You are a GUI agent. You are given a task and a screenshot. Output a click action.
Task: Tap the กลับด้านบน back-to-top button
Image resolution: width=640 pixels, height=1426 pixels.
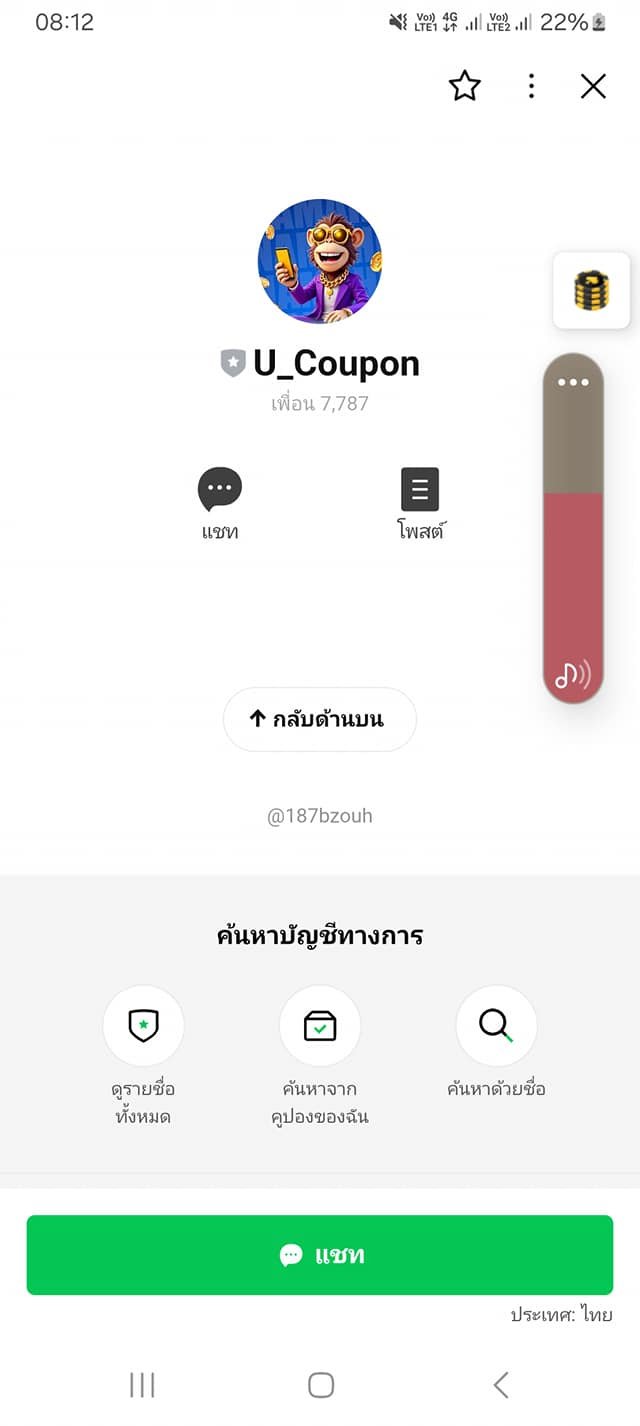pos(319,719)
